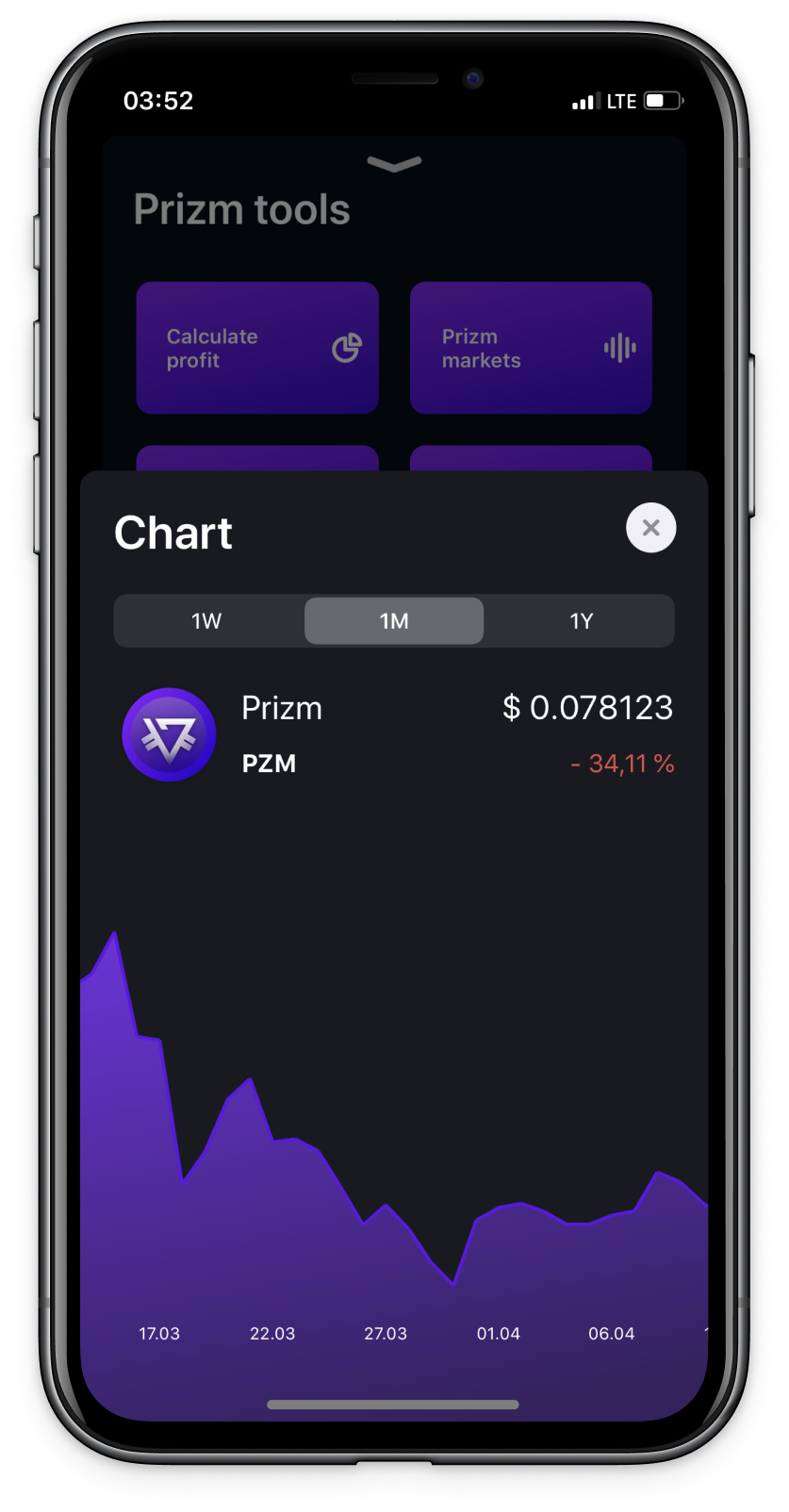This screenshot has width=789, height=1512.
Task: Collapse the Prizm tools sheet via top chevron
Action: point(393,164)
